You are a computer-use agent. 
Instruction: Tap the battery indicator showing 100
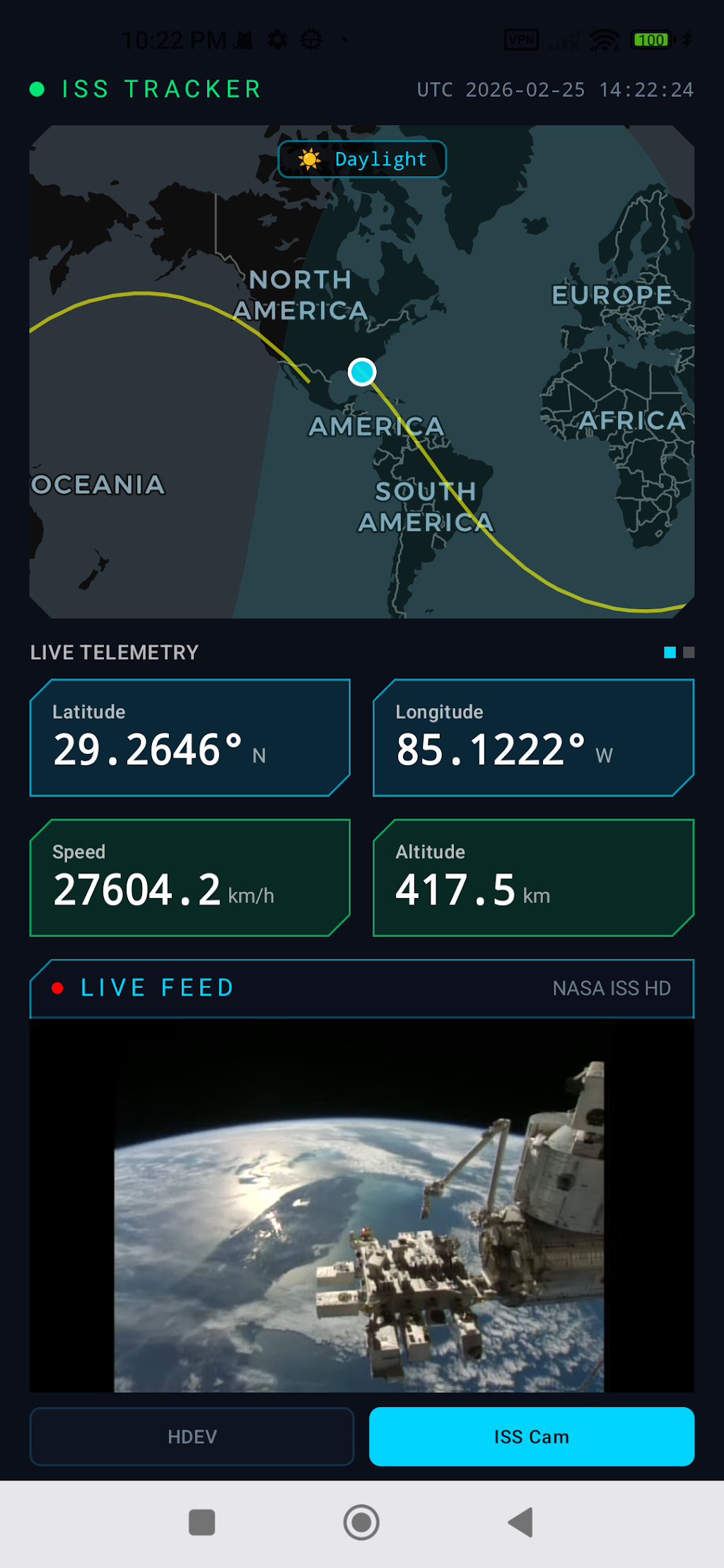(x=650, y=39)
